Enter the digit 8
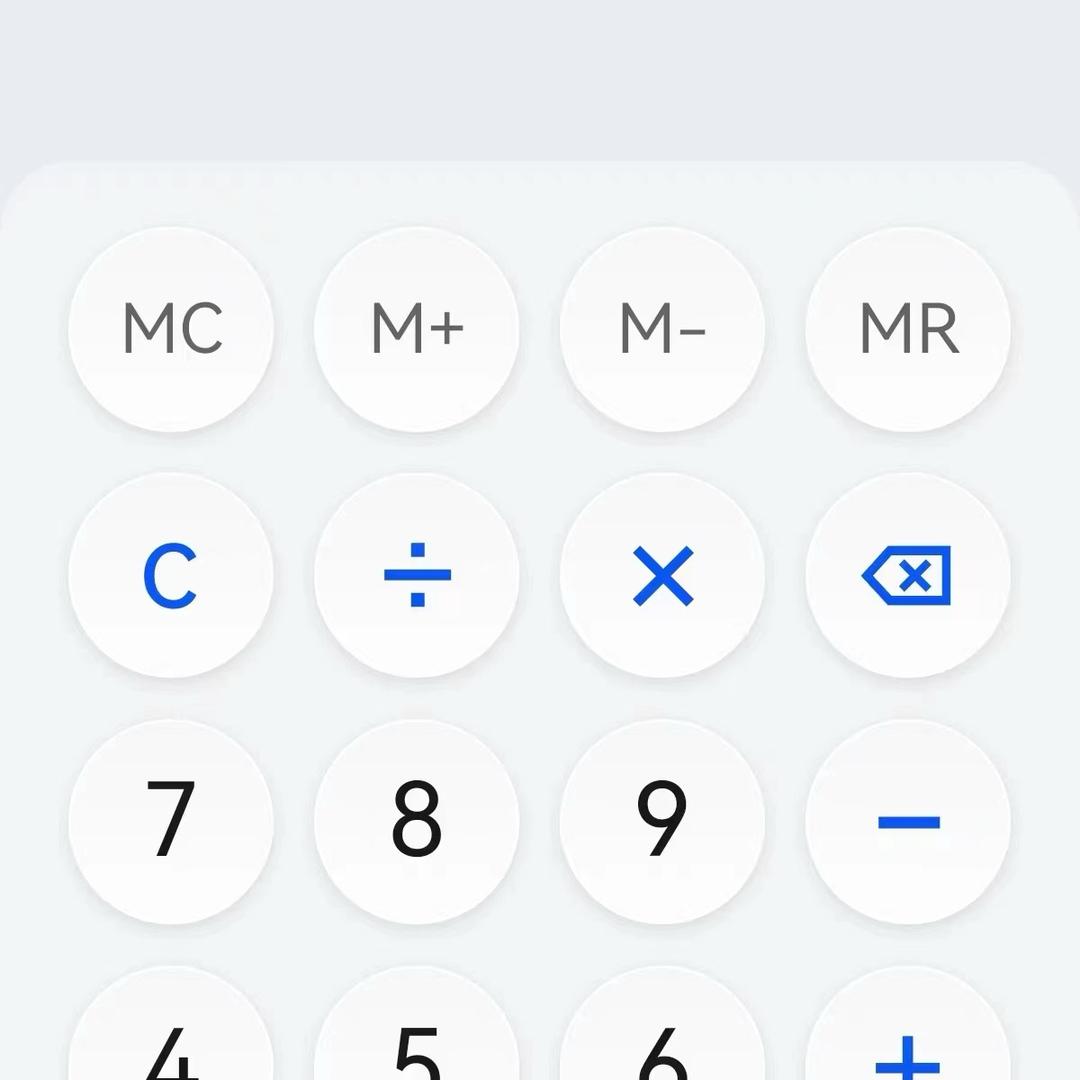Screen dimensions: 1080x1080 [x=417, y=821]
